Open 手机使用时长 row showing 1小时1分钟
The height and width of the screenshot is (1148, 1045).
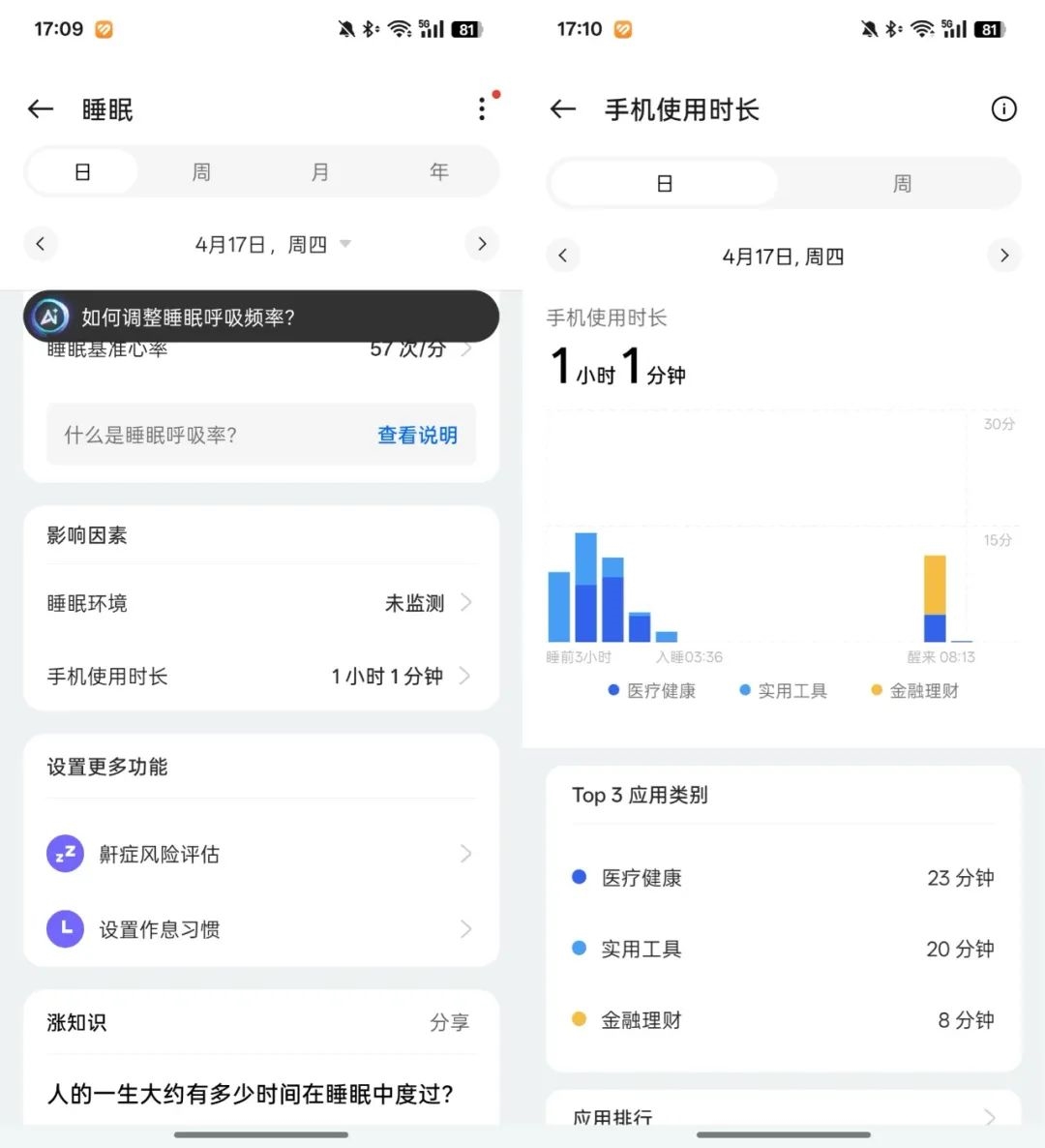click(x=261, y=676)
